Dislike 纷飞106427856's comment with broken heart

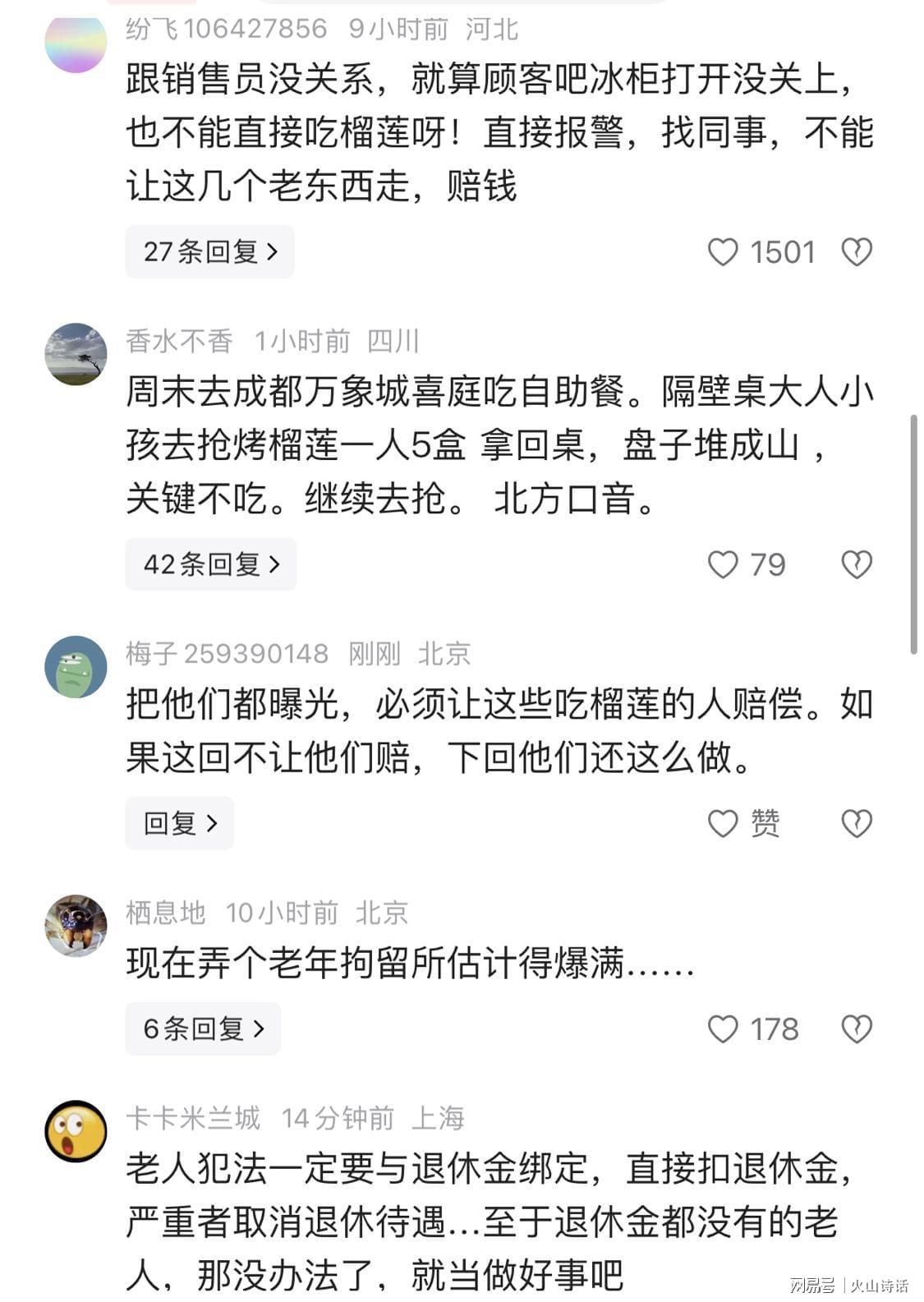pos(856,252)
